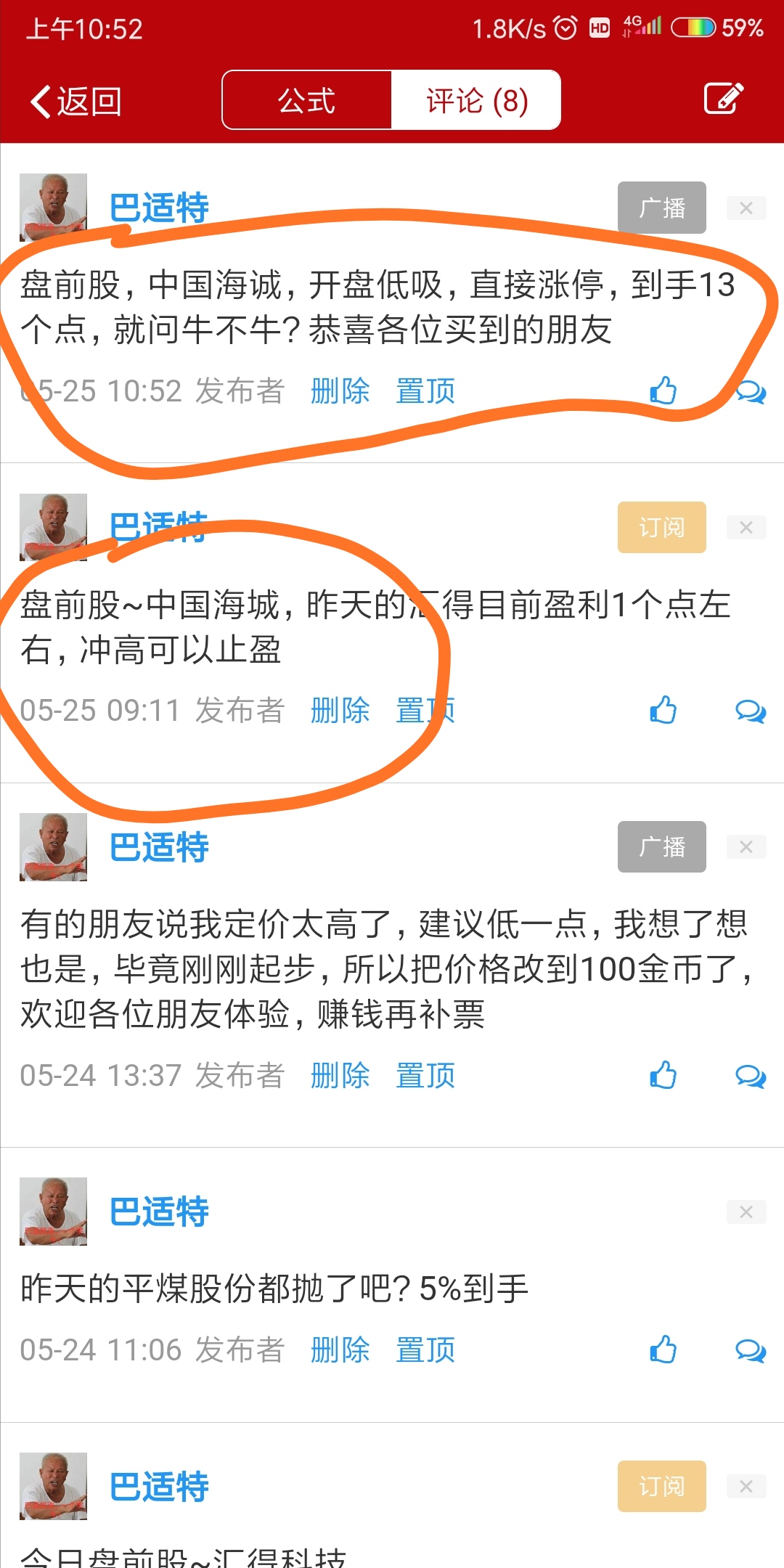
Task: Tap 广播 on the 10:52 comment
Action: [661, 208]
